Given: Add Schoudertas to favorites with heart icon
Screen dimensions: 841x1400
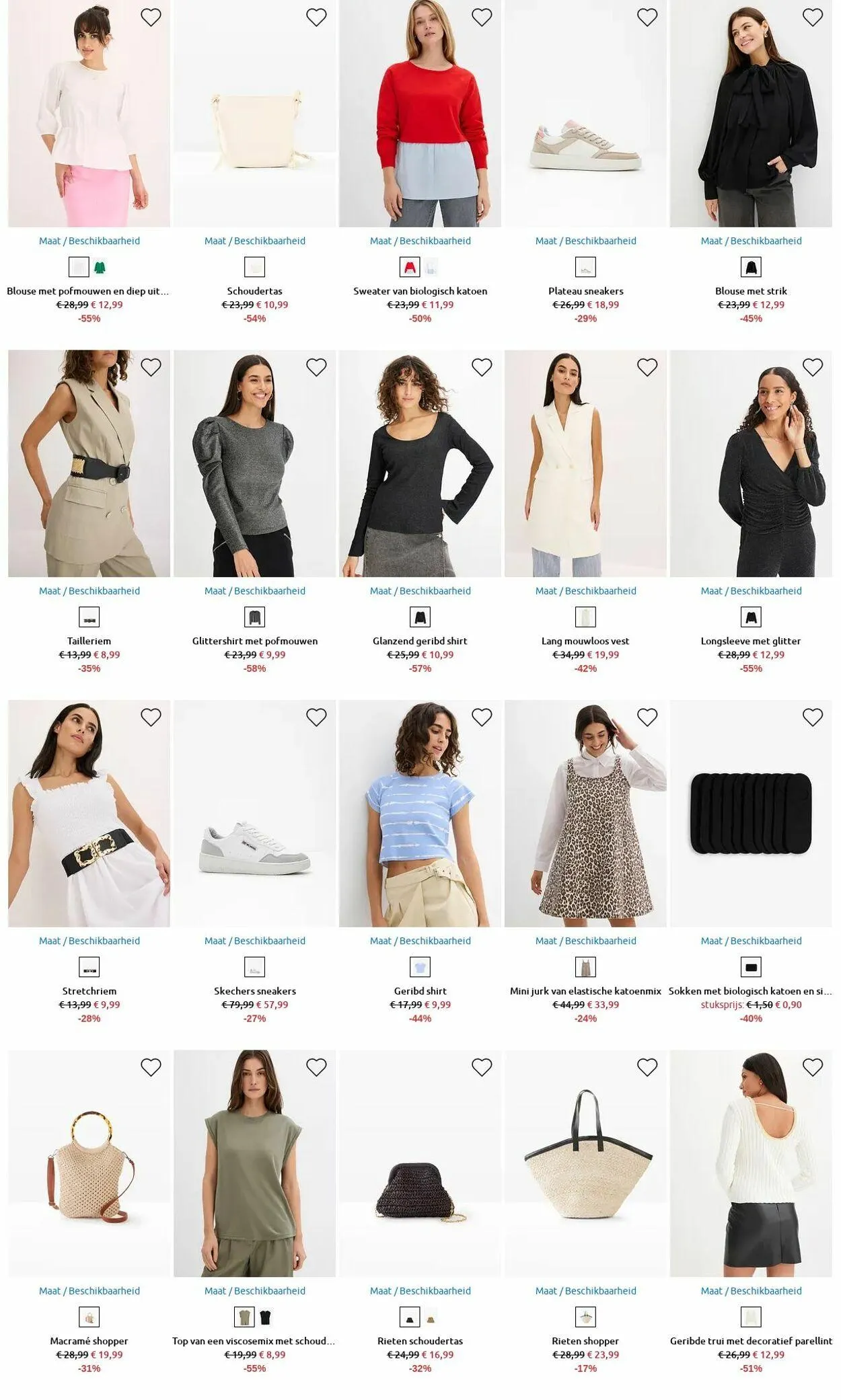Looking at the screenshot, I should 316,17.
